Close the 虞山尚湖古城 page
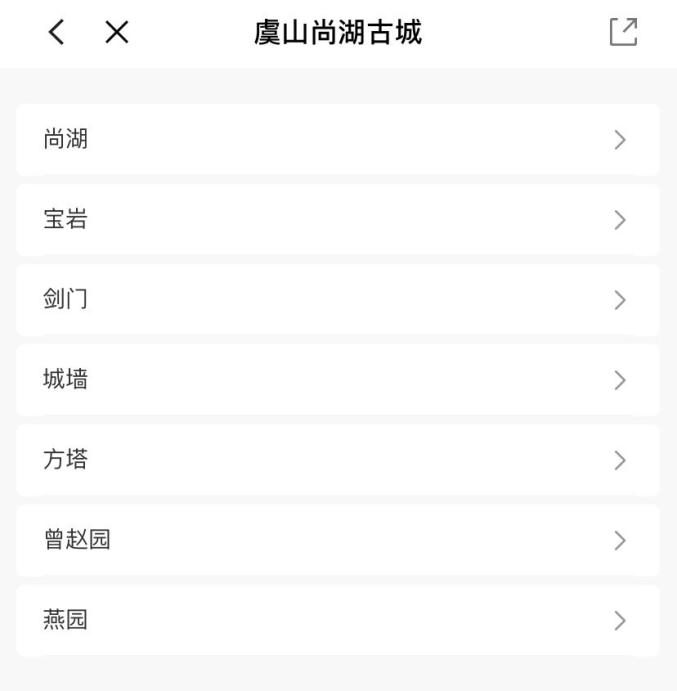This screenshot has width=677, height=691. 117,33
